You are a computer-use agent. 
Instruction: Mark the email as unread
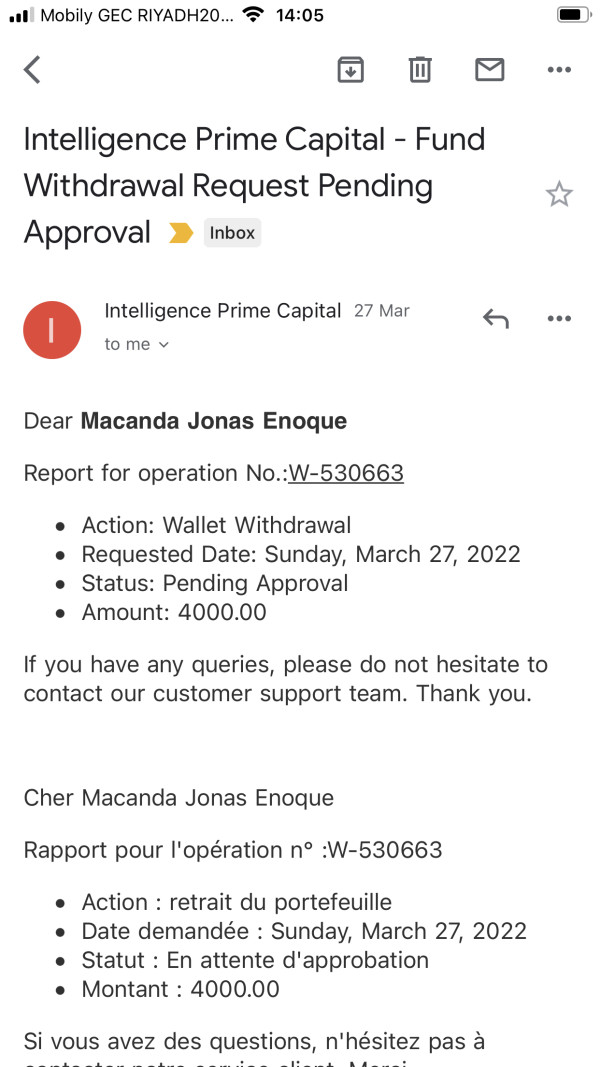tap(489, 69)
